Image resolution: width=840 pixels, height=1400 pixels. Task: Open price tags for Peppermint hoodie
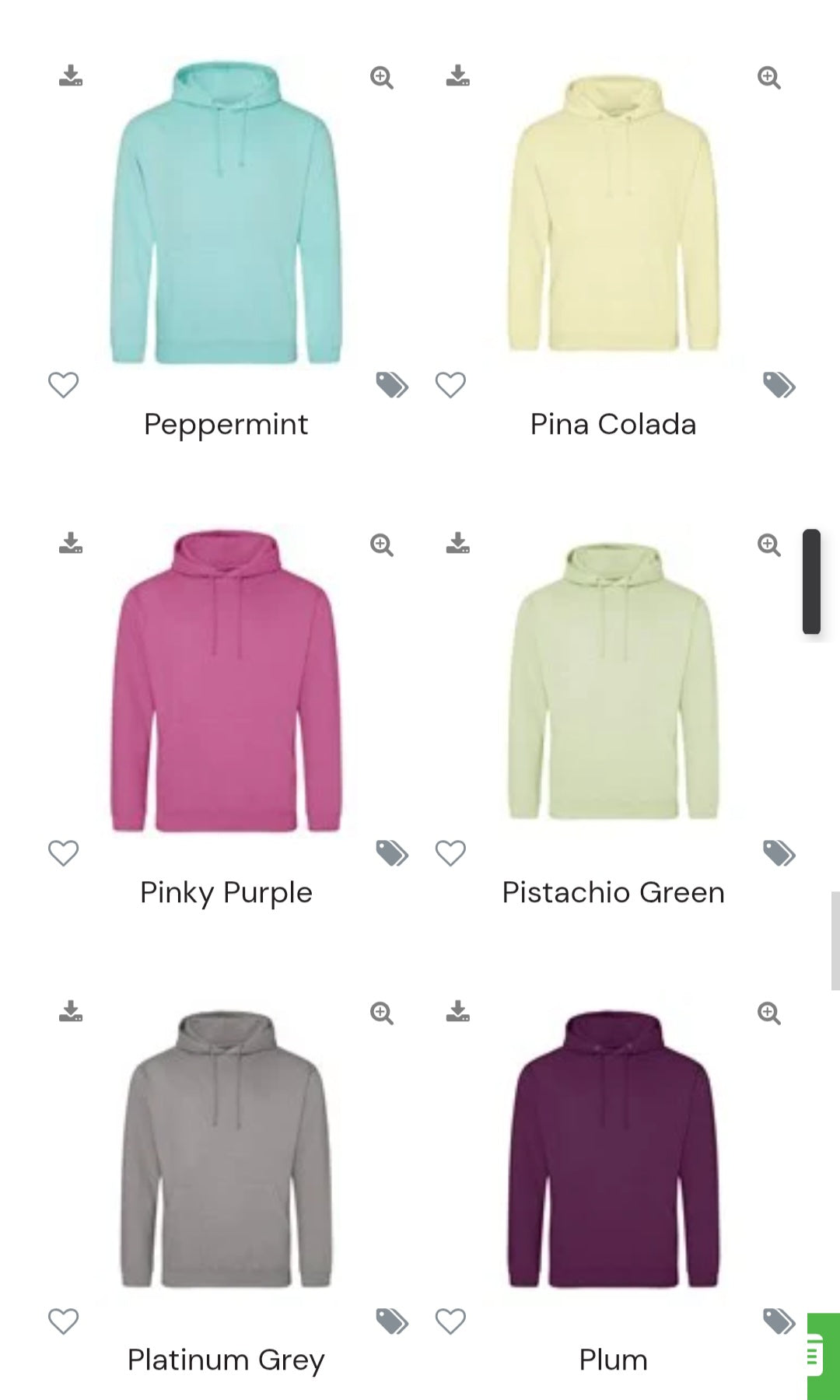pos(392,385)
